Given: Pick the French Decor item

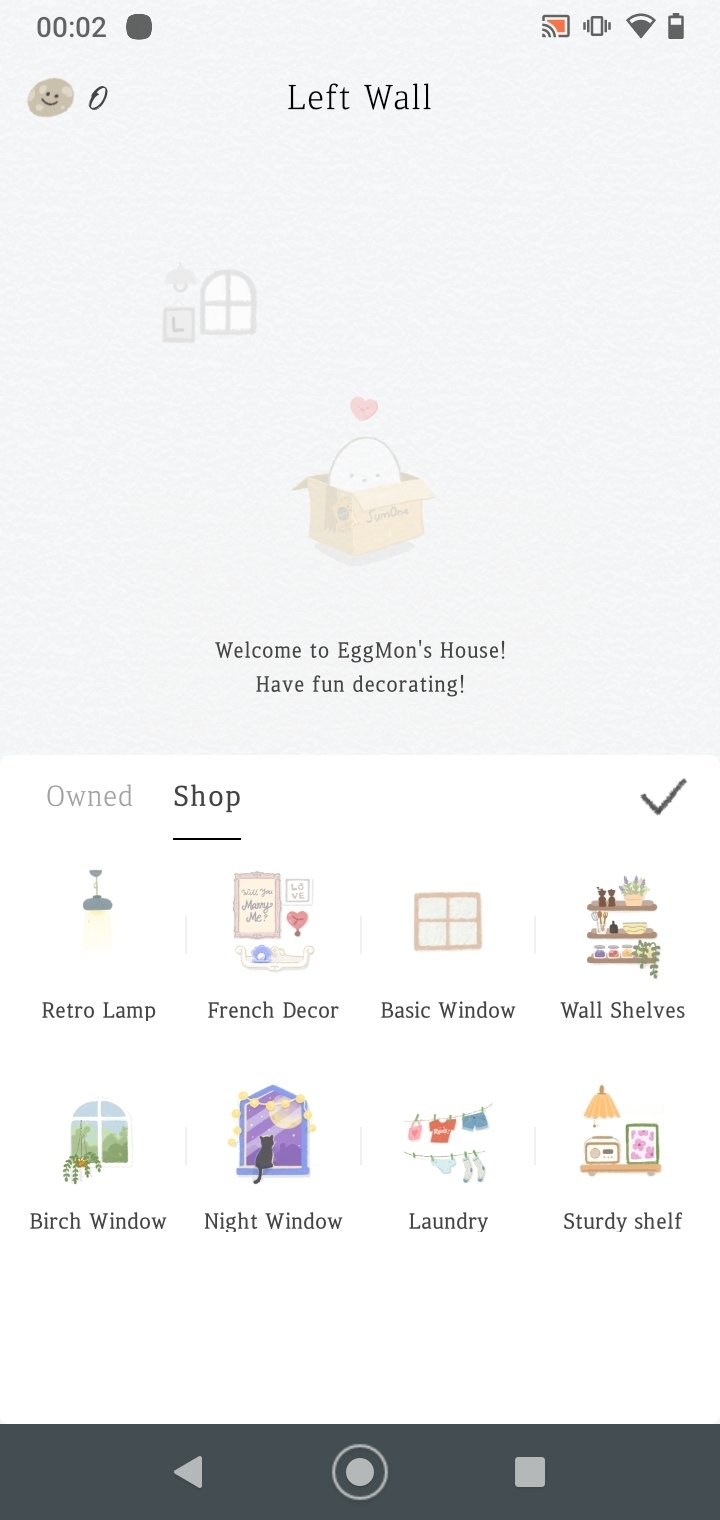Looking at the screenshot, I should coord(273,944).
